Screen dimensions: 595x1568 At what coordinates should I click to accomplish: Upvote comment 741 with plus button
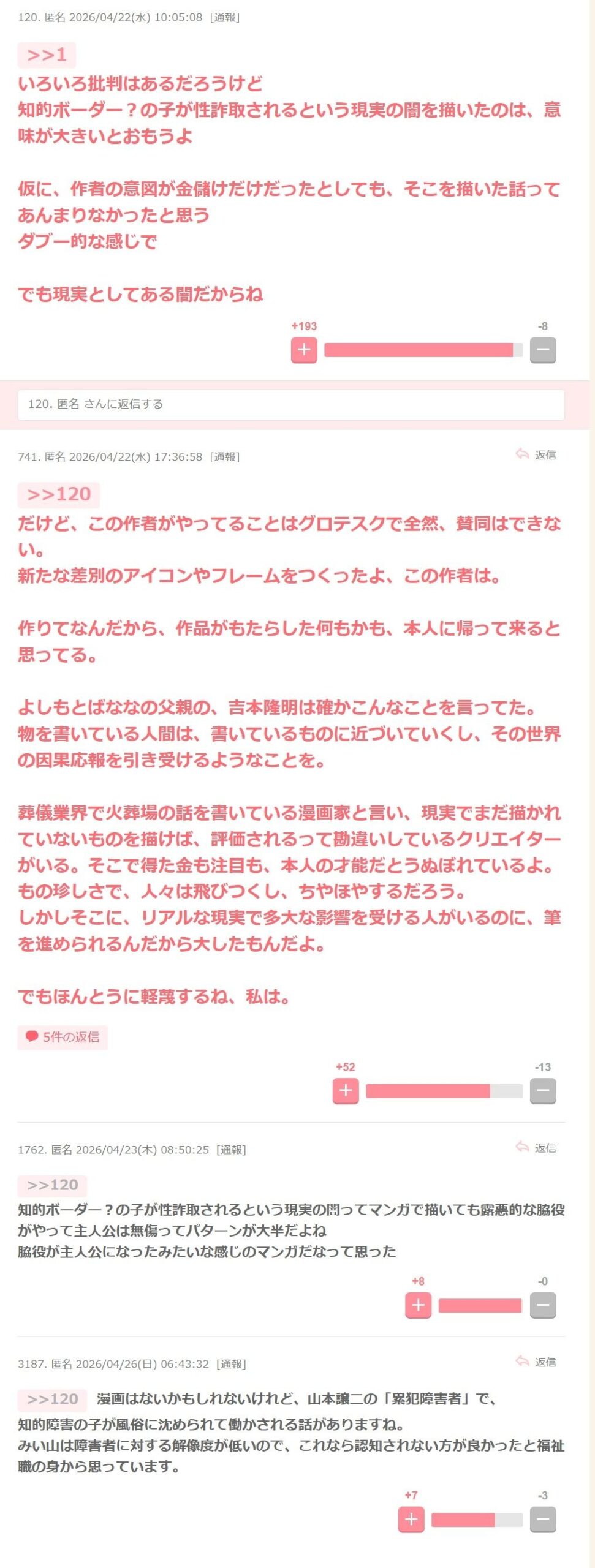346,1090
